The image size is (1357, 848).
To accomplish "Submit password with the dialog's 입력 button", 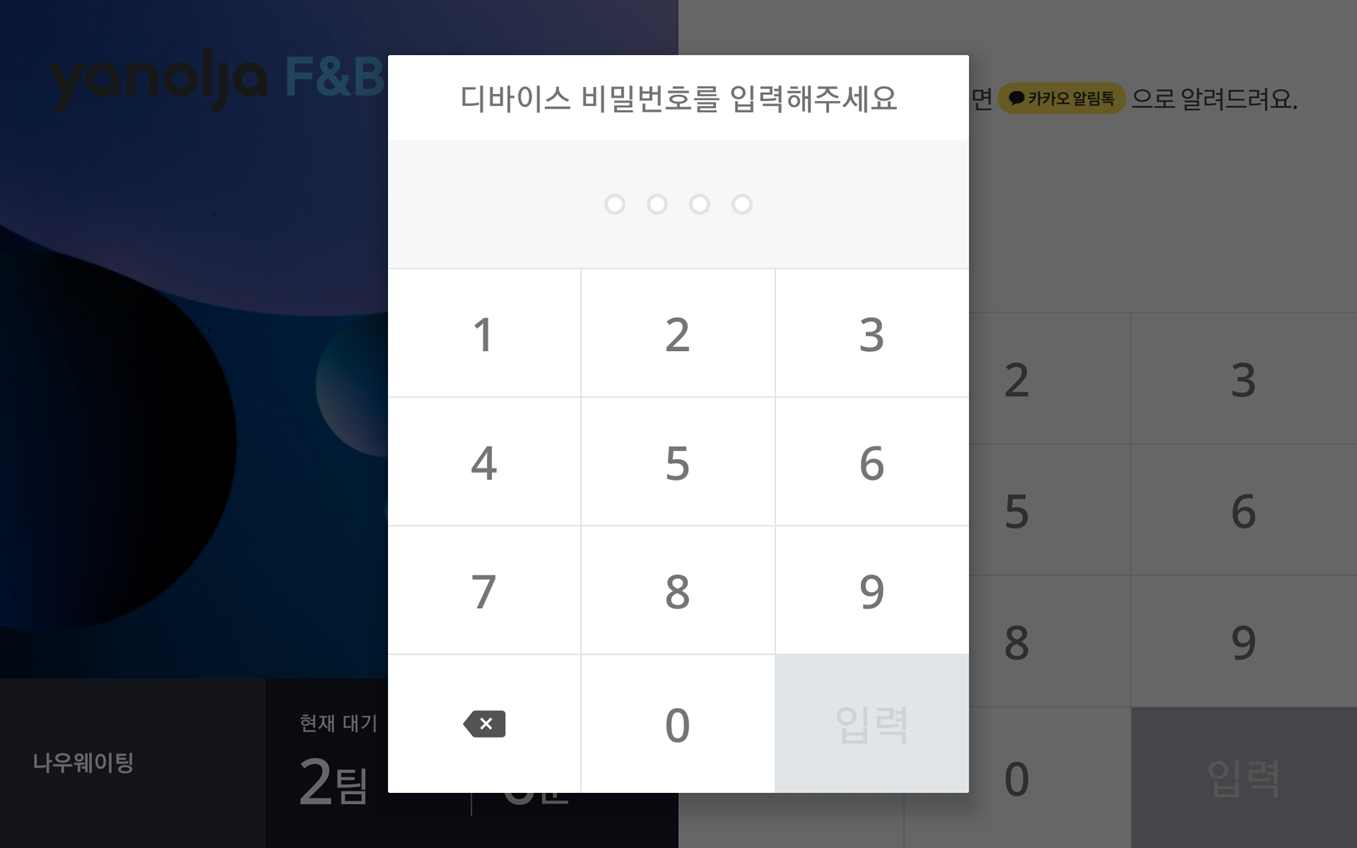I will (x=871, y=724).
